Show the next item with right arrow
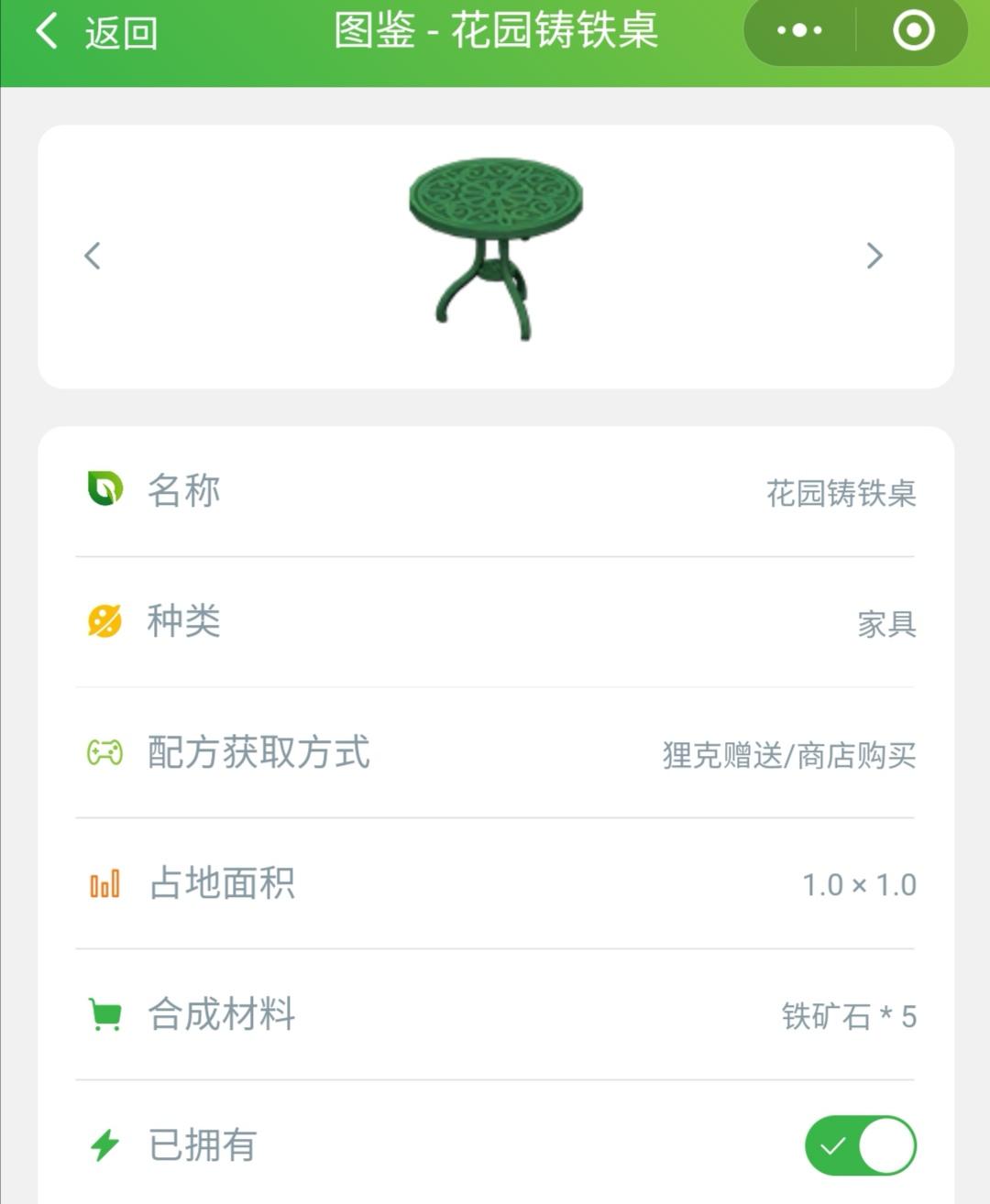990x1204 pixels. click(874, 256)
